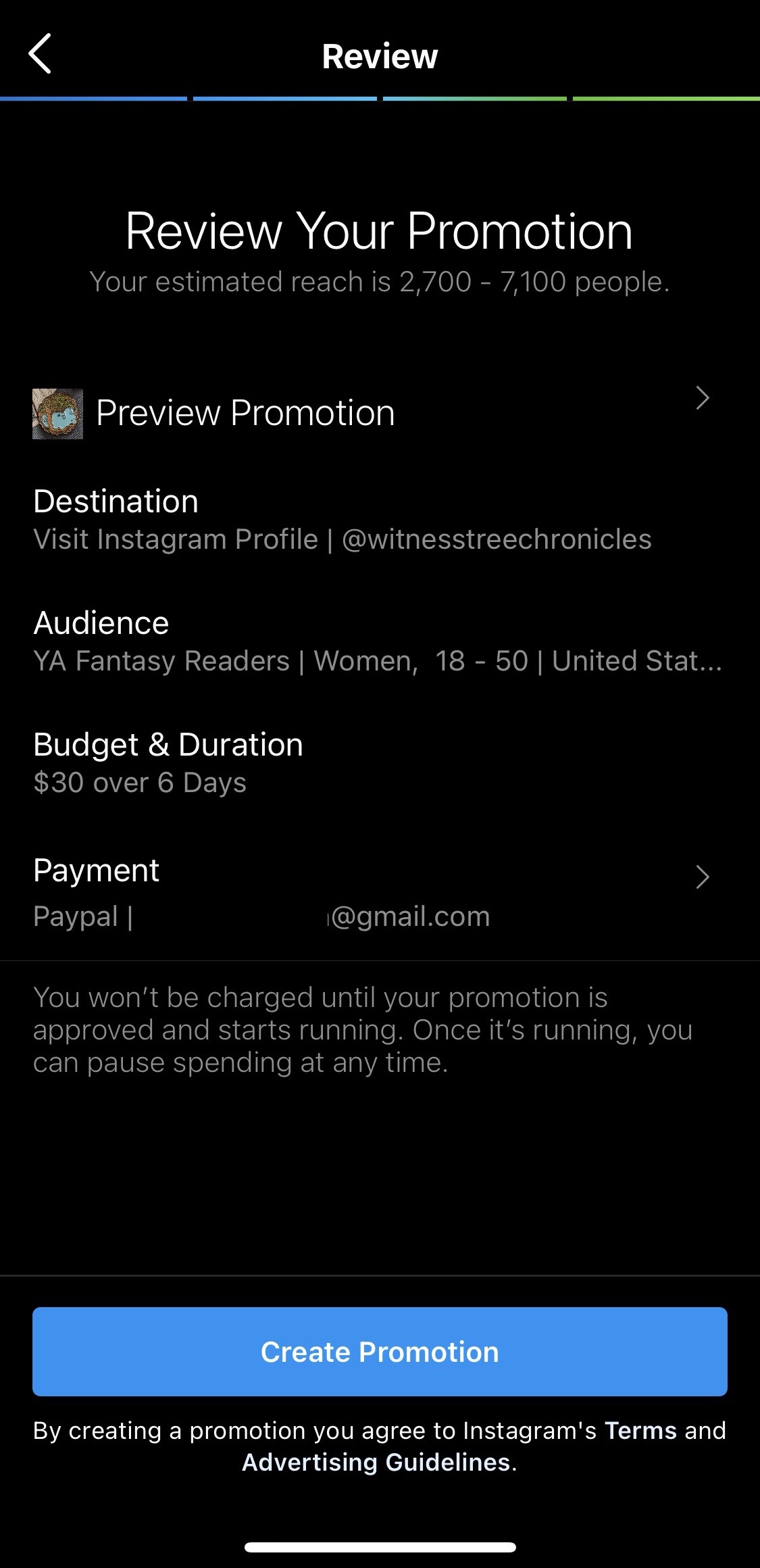Open the Advertising Guidelines link
This screenshot has width=760, height=1568.
tap(376, 1463)
